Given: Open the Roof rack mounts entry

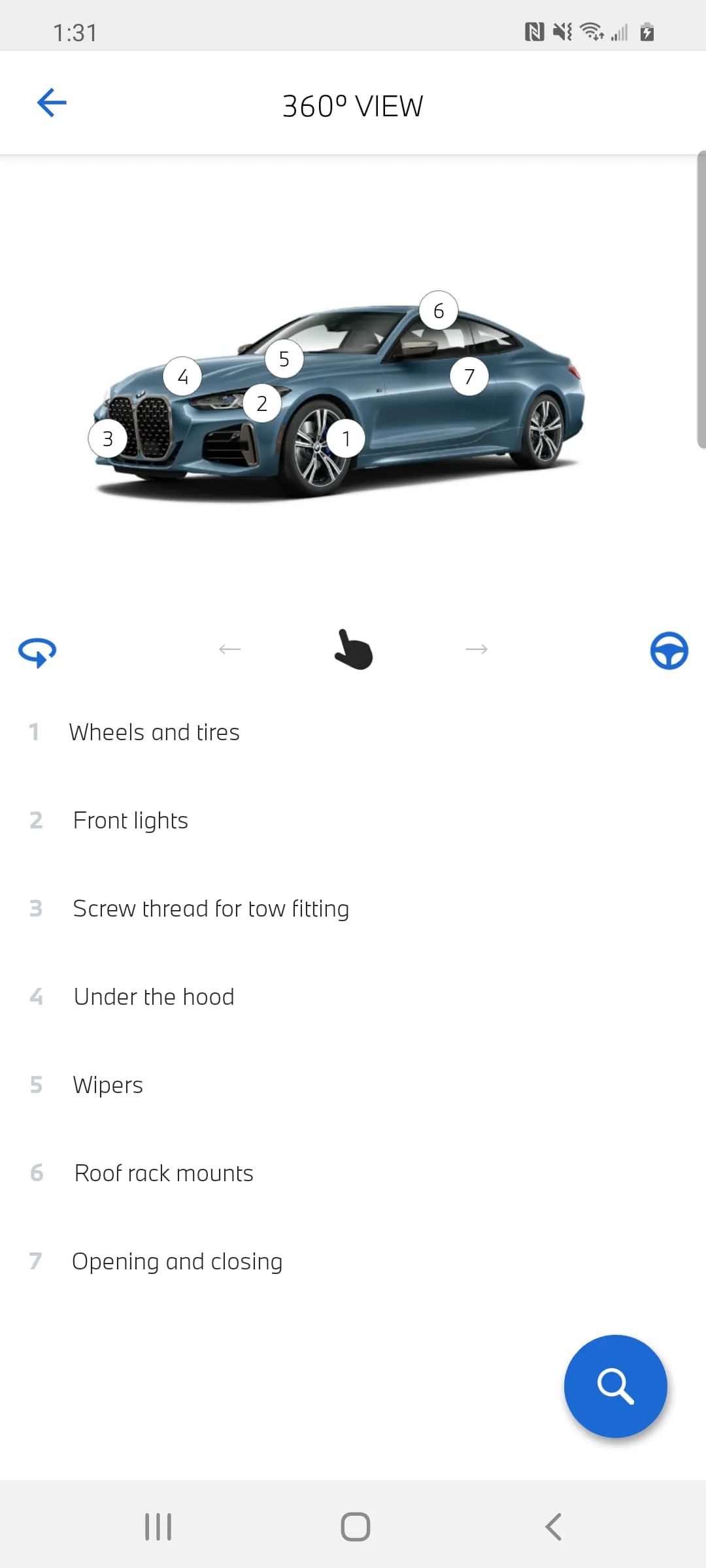Looking at the screenshot, I should click(x=163, y=1173).
